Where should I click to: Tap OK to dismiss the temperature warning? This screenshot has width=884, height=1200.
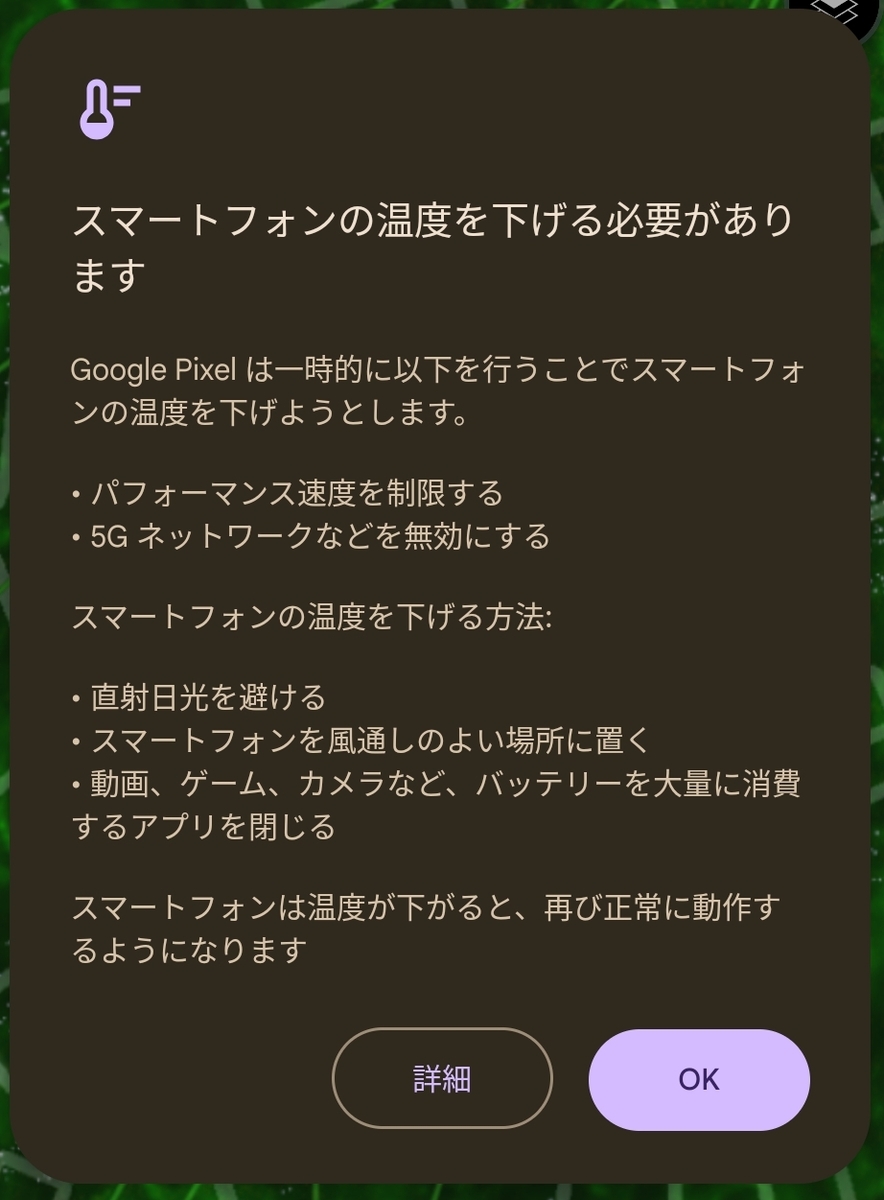click(x=699, y=1079)
